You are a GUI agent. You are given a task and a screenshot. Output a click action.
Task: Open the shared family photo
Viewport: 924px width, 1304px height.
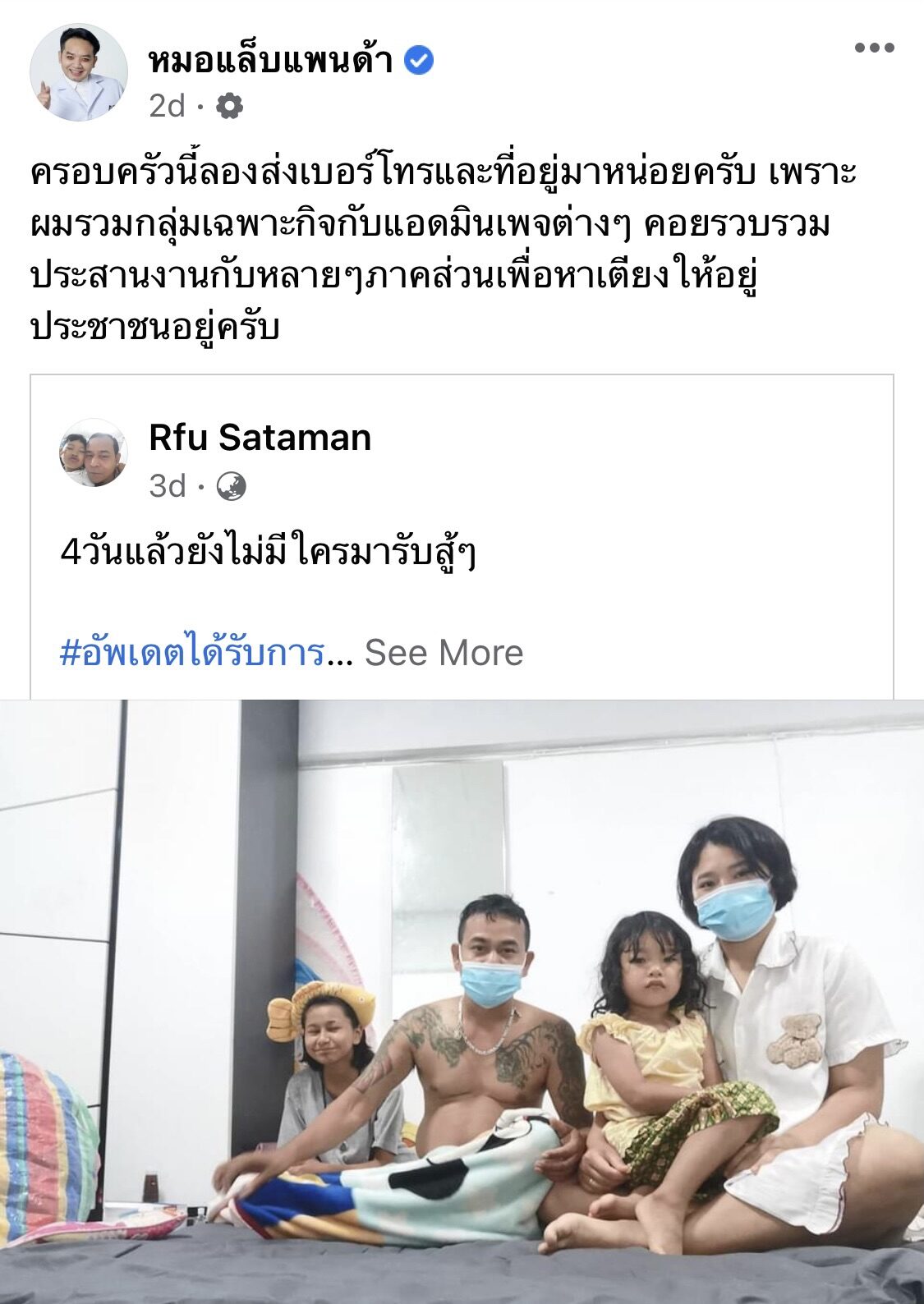click(x=462, y=1000)
